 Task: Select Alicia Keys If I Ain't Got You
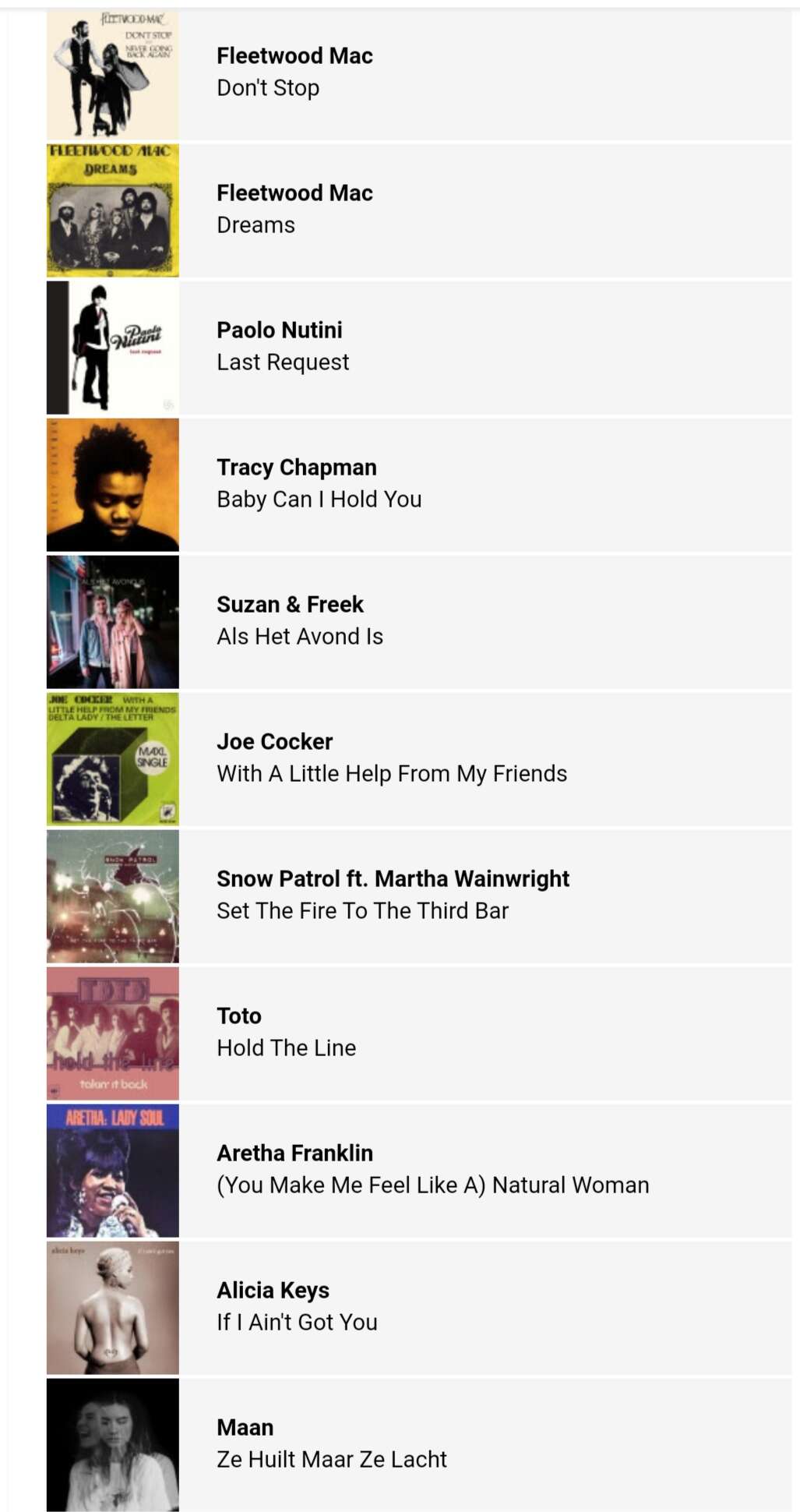(x=419, y=1308)
